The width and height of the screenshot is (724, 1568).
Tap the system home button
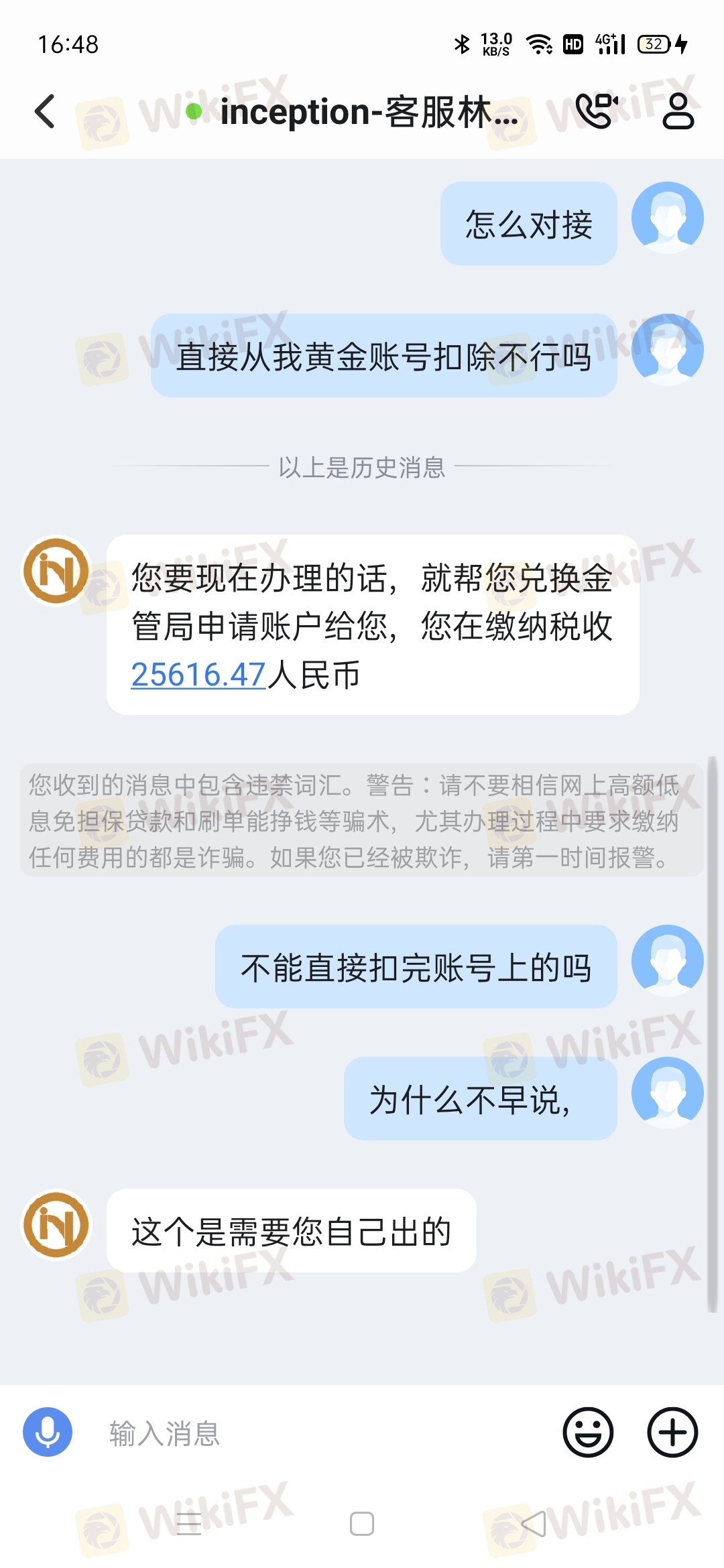[x=362, y=1524]
